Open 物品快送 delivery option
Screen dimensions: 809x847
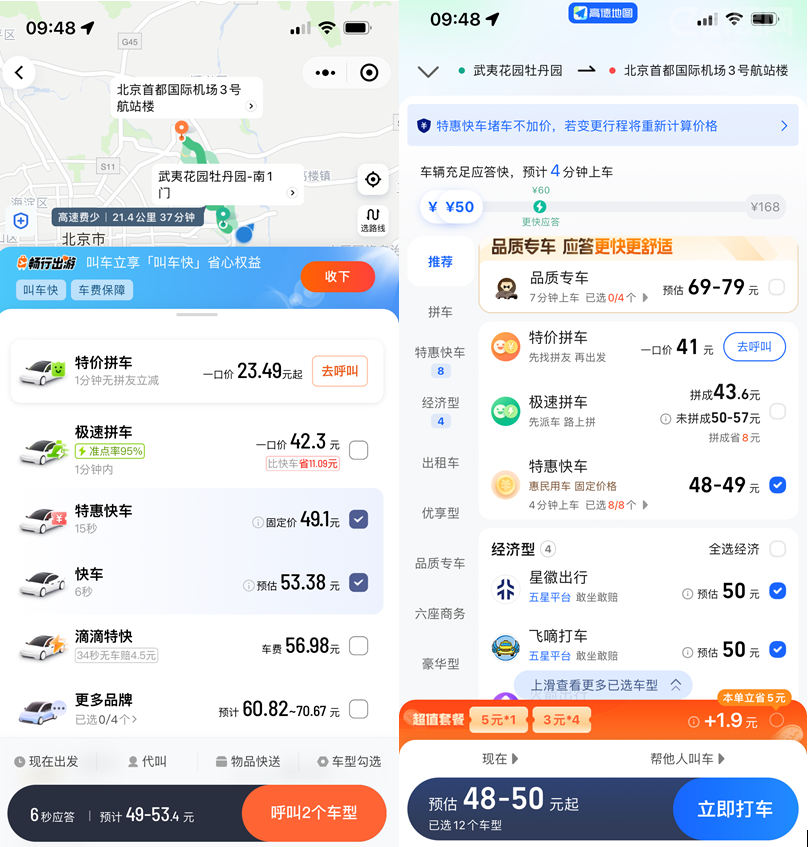pos(248,762)
